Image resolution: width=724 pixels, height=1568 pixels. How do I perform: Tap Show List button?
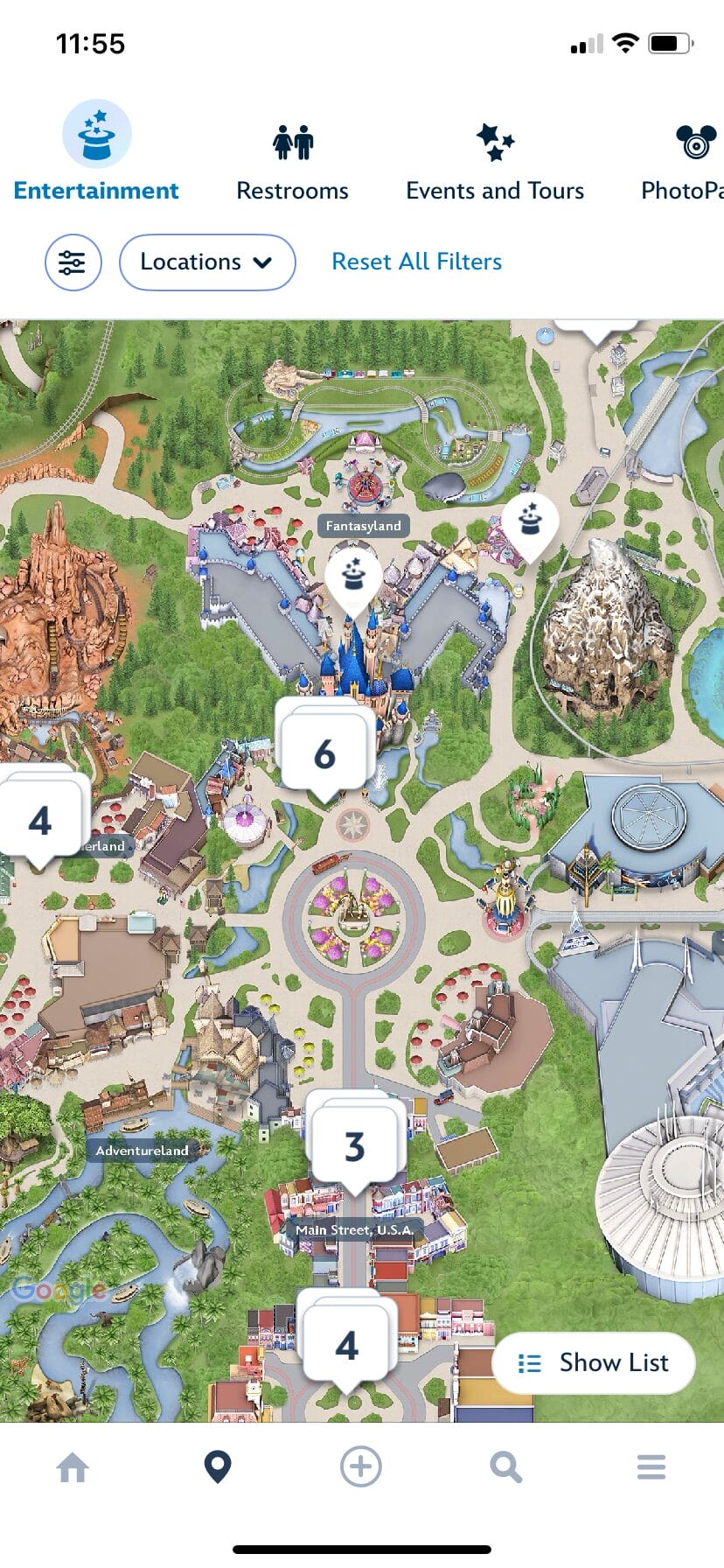coord(594,1362)
